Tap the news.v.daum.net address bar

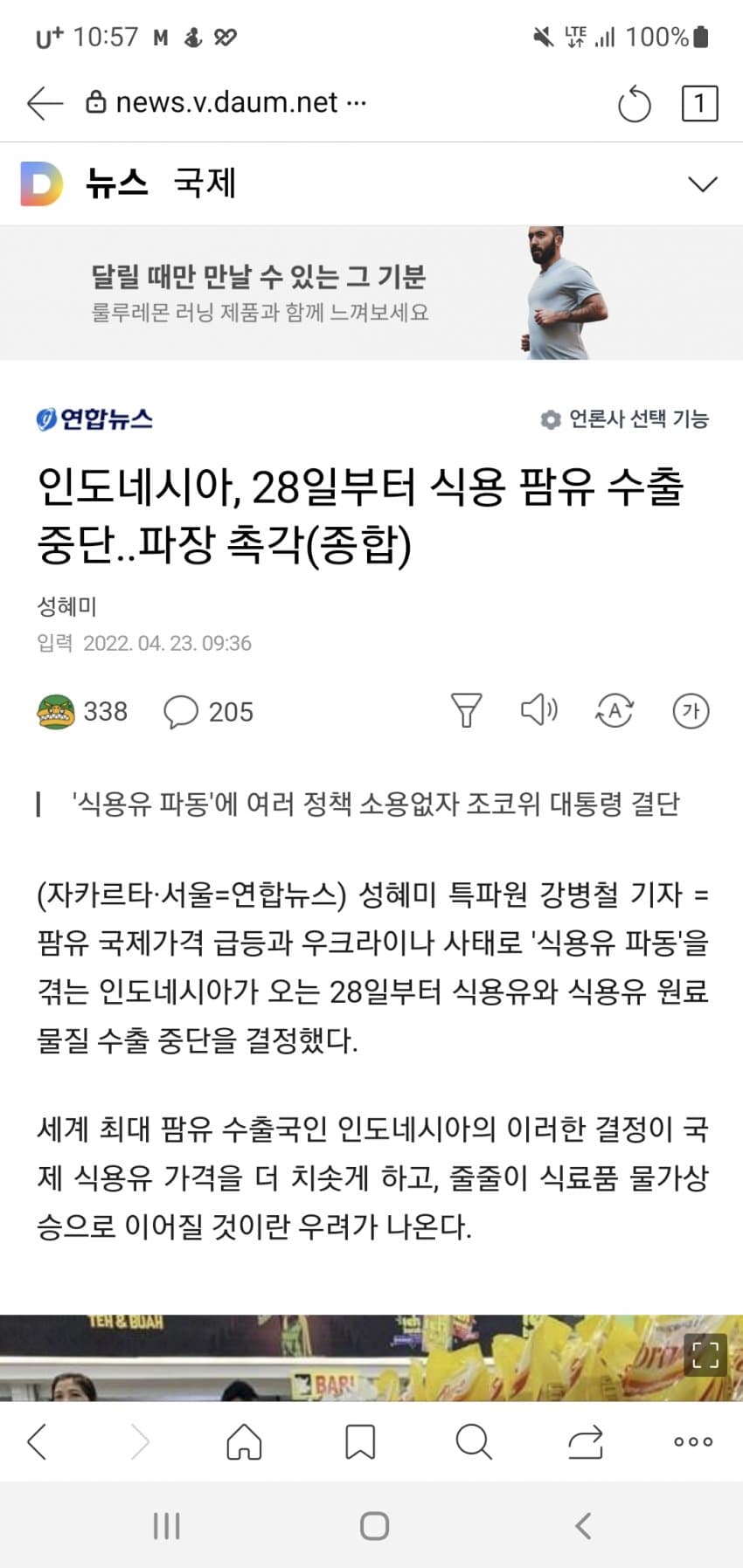[227, 103]
